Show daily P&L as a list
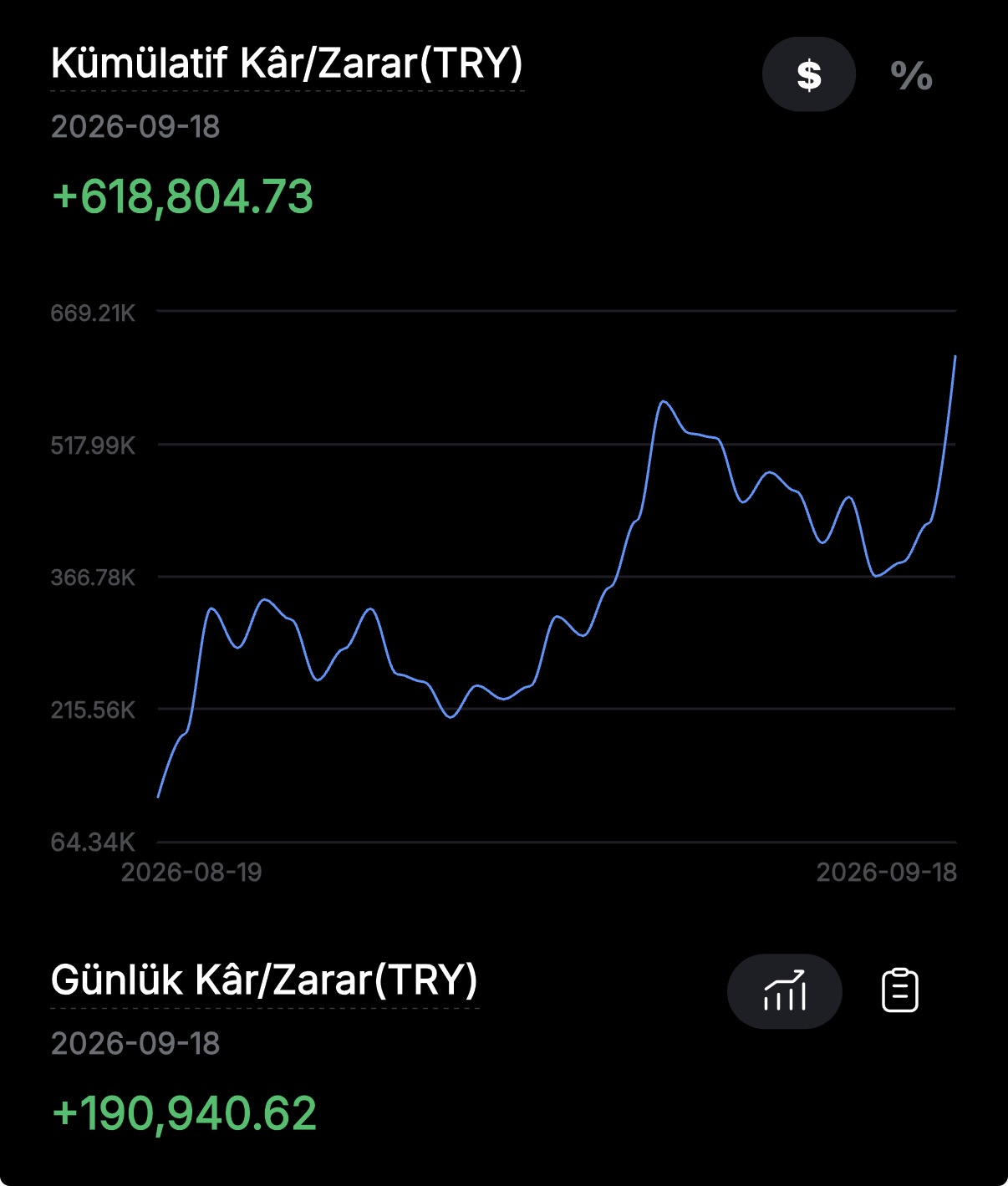This screenshot has height=1186, width=1008. pyautogui.click(x=900, y=991)
